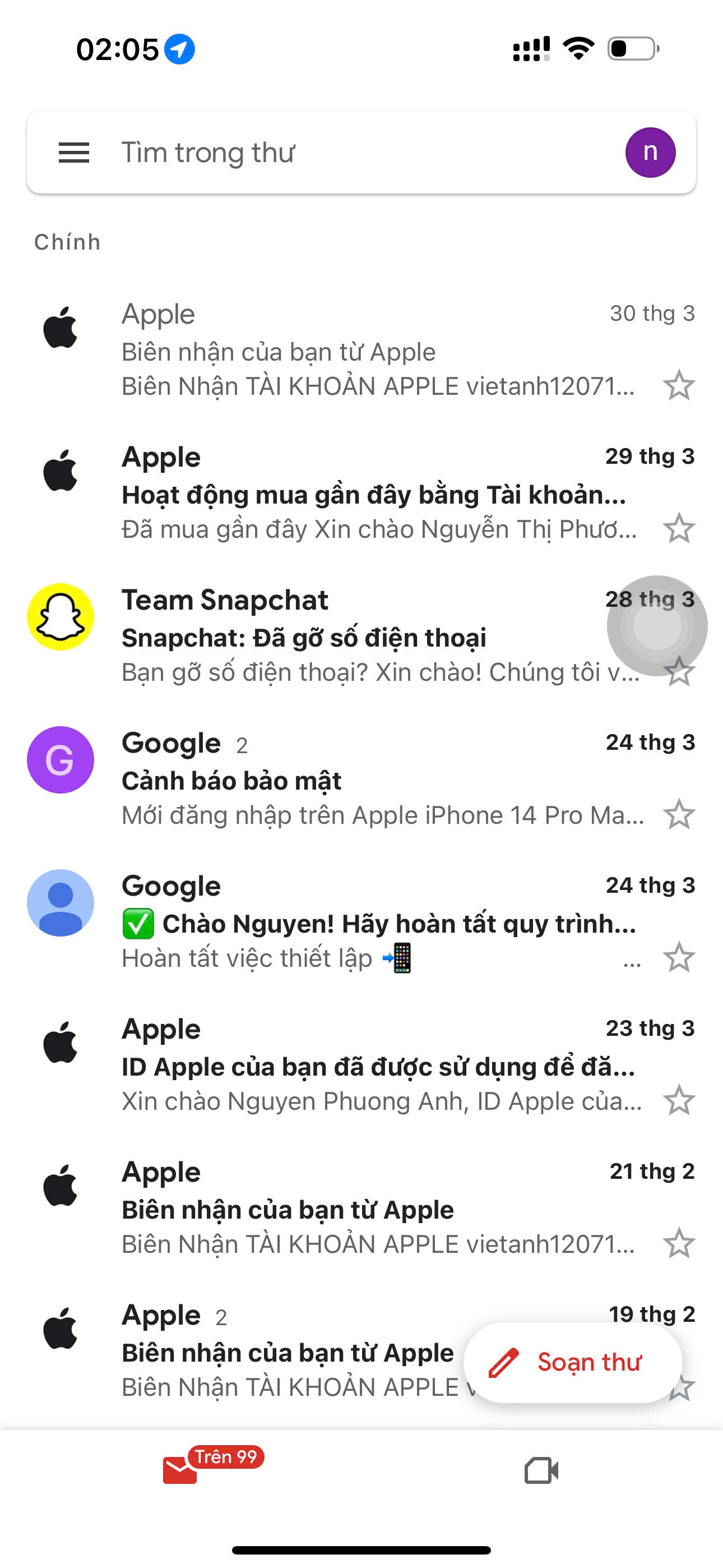
Task: Star the Apple email from 21 thg 2
Action: [x=679, y=1243]
